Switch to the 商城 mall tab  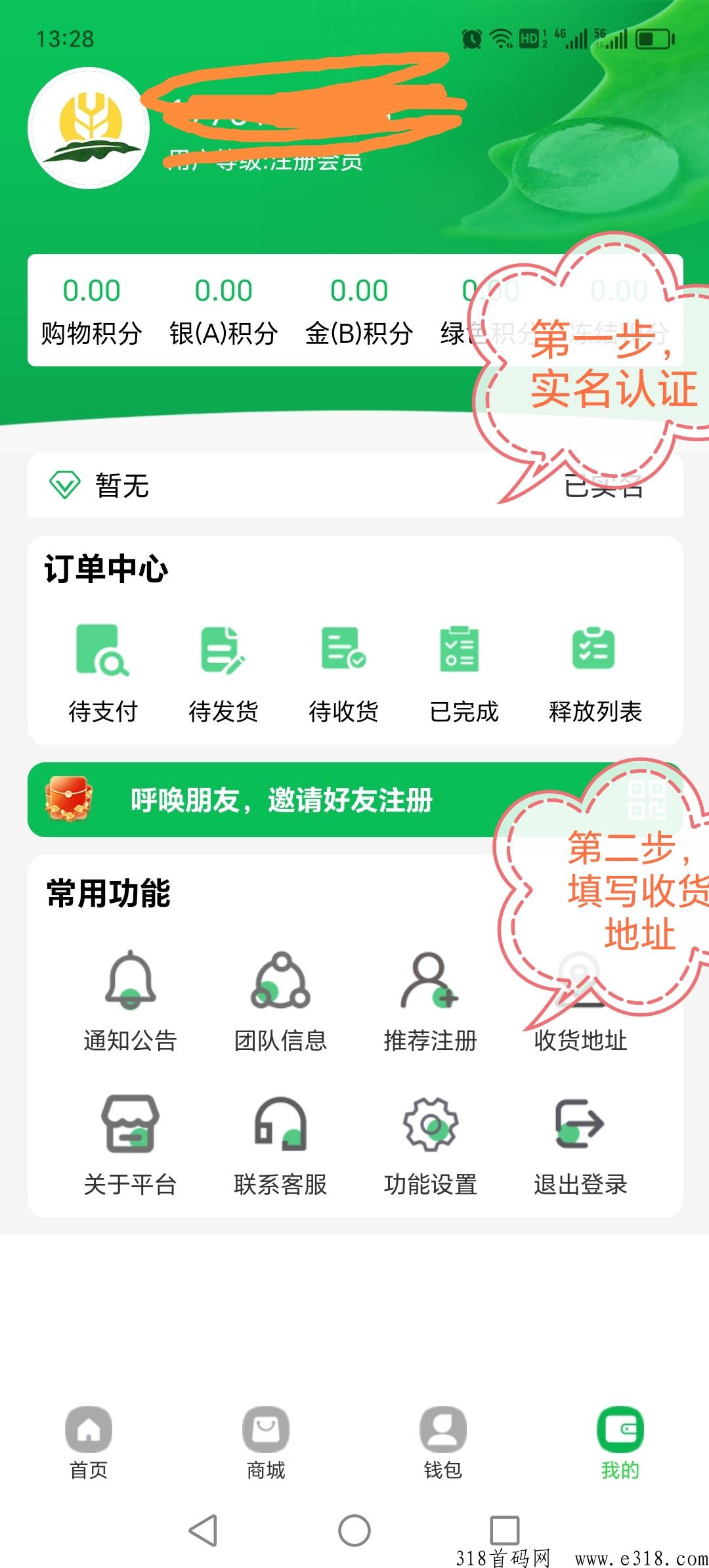click(x=266, y=1442)
